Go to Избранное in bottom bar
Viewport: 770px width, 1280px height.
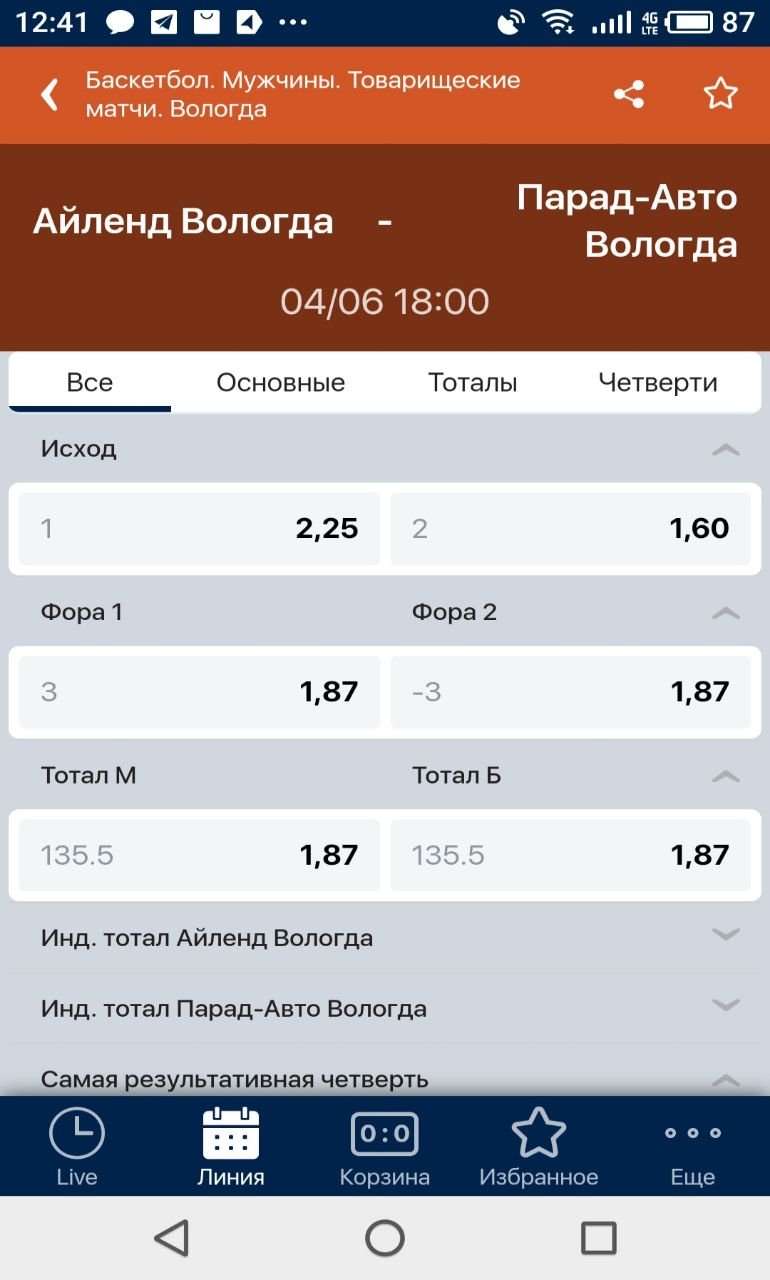(538, 1146)
